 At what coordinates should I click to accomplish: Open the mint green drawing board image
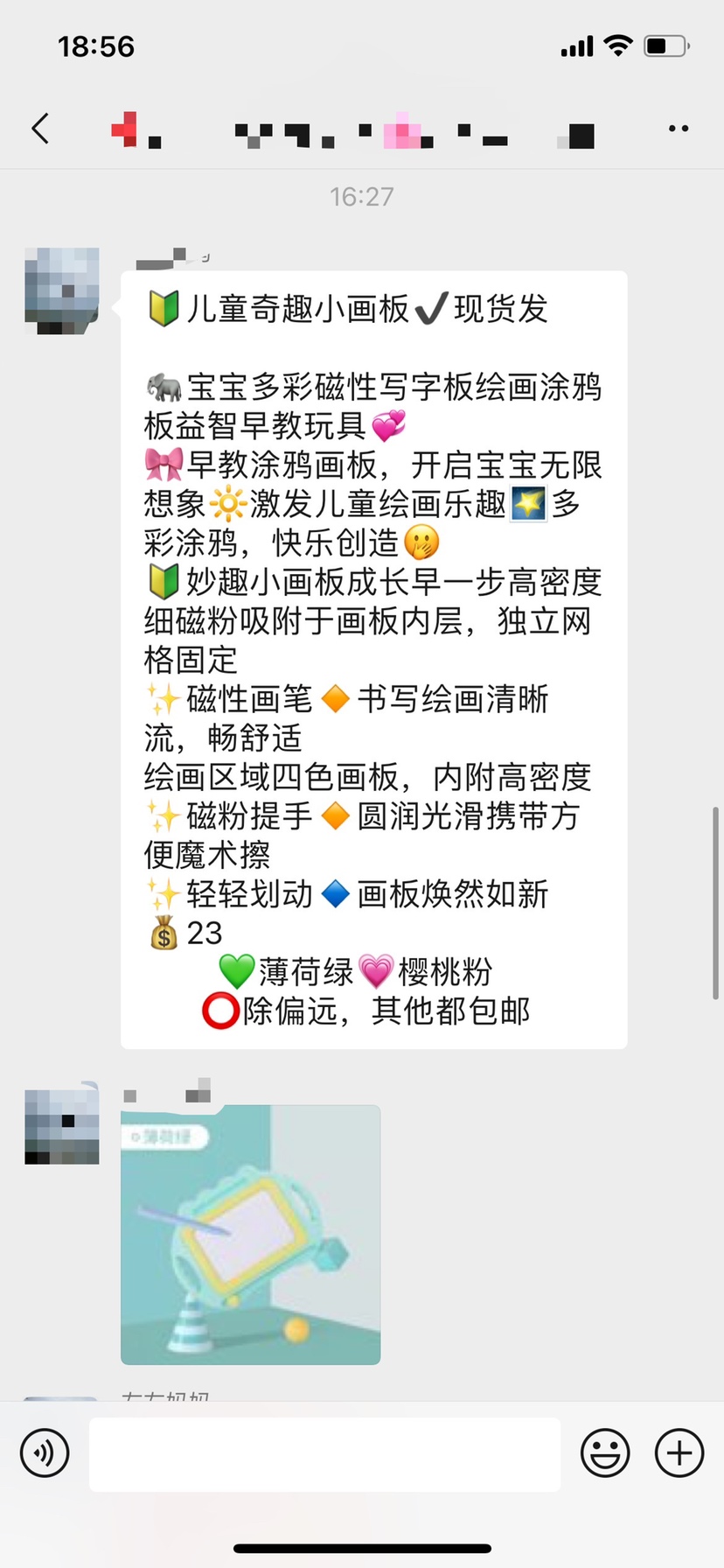click(250, 1235)
